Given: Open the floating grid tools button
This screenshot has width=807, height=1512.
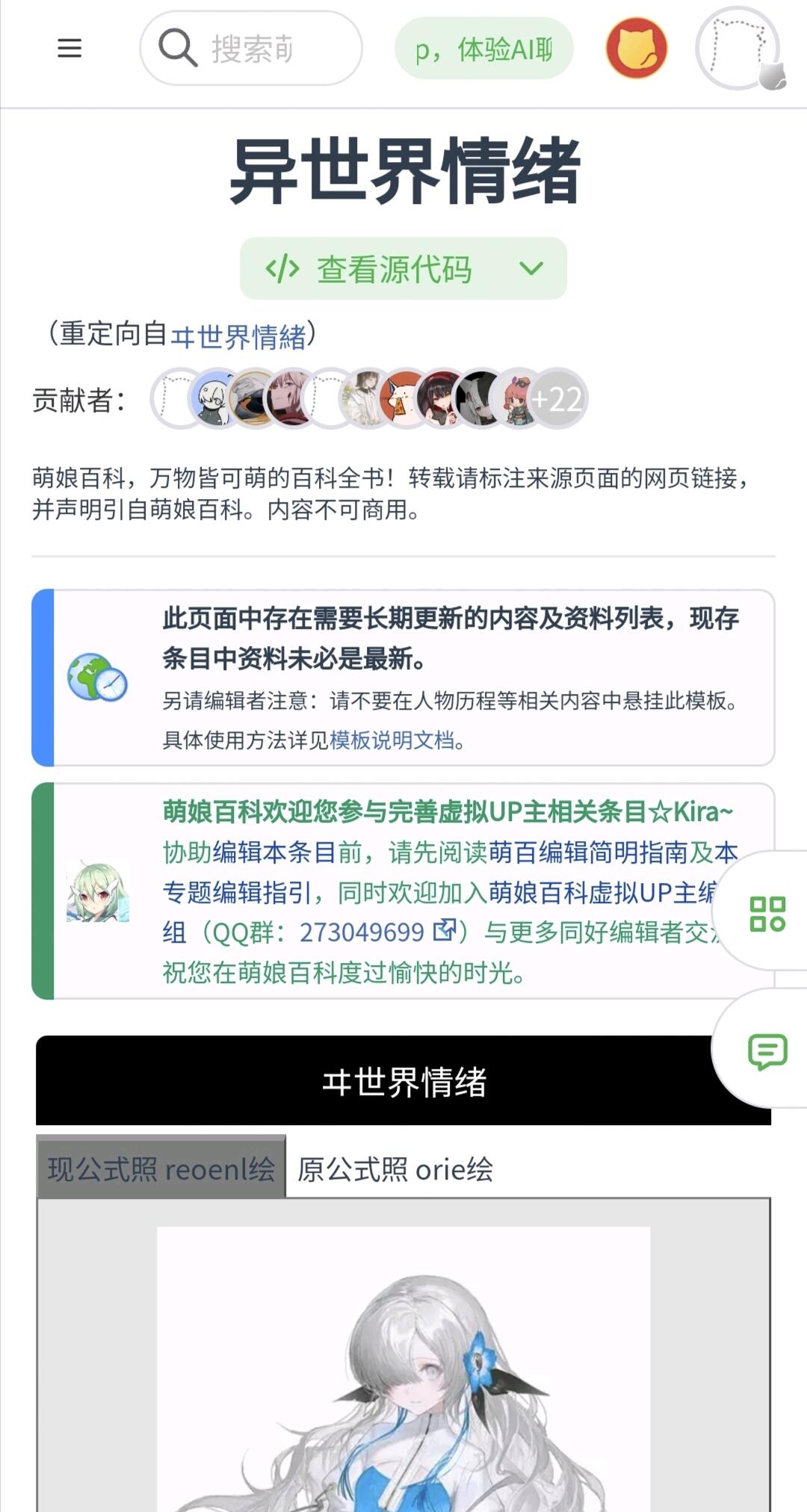Looking at the screenshot, I should coord(767,913).
